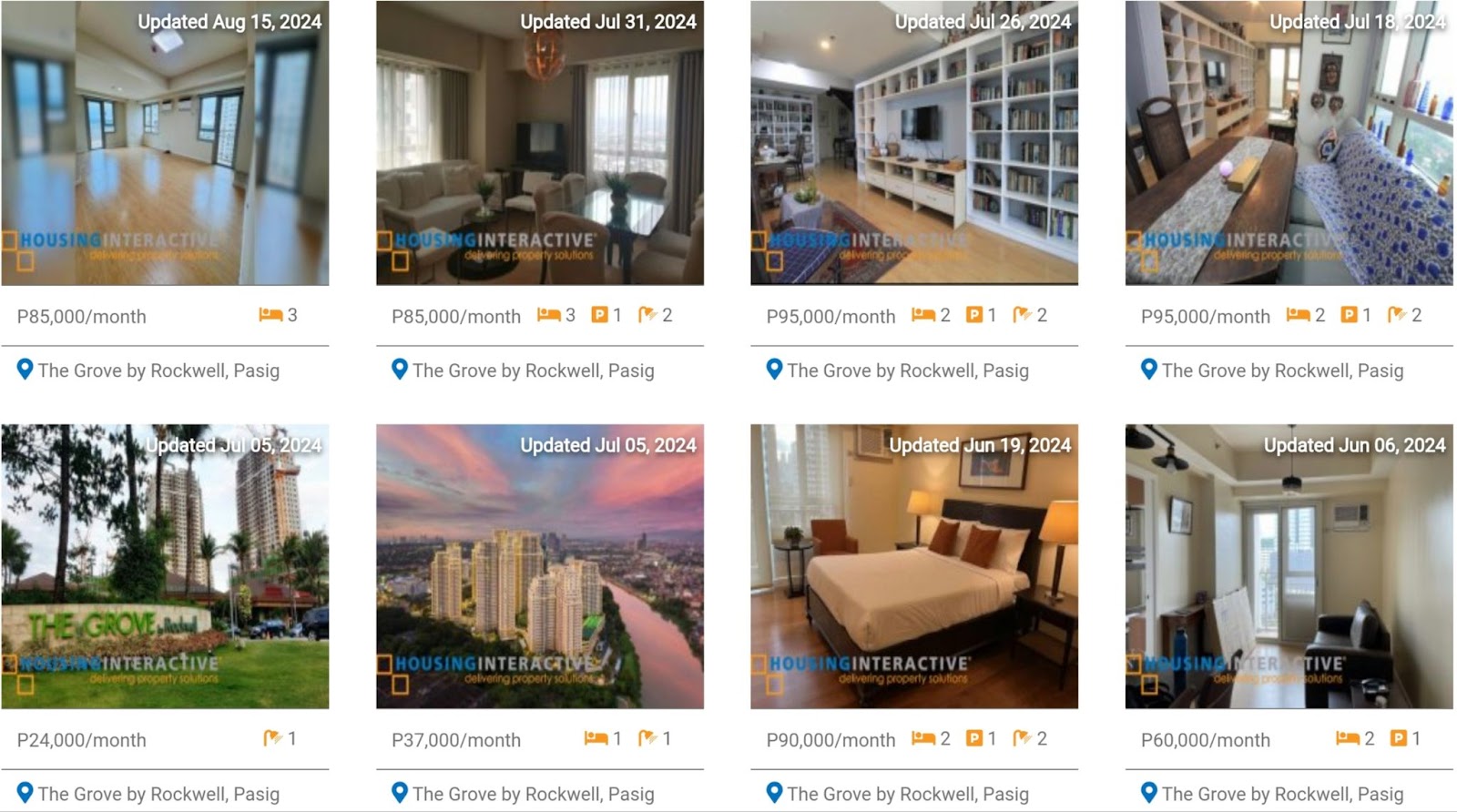Viewport: 1457px width, 812px height.
Task: Open the P24,000/month Grove listing
Action: pyautogui.click(x=165, y=566)
